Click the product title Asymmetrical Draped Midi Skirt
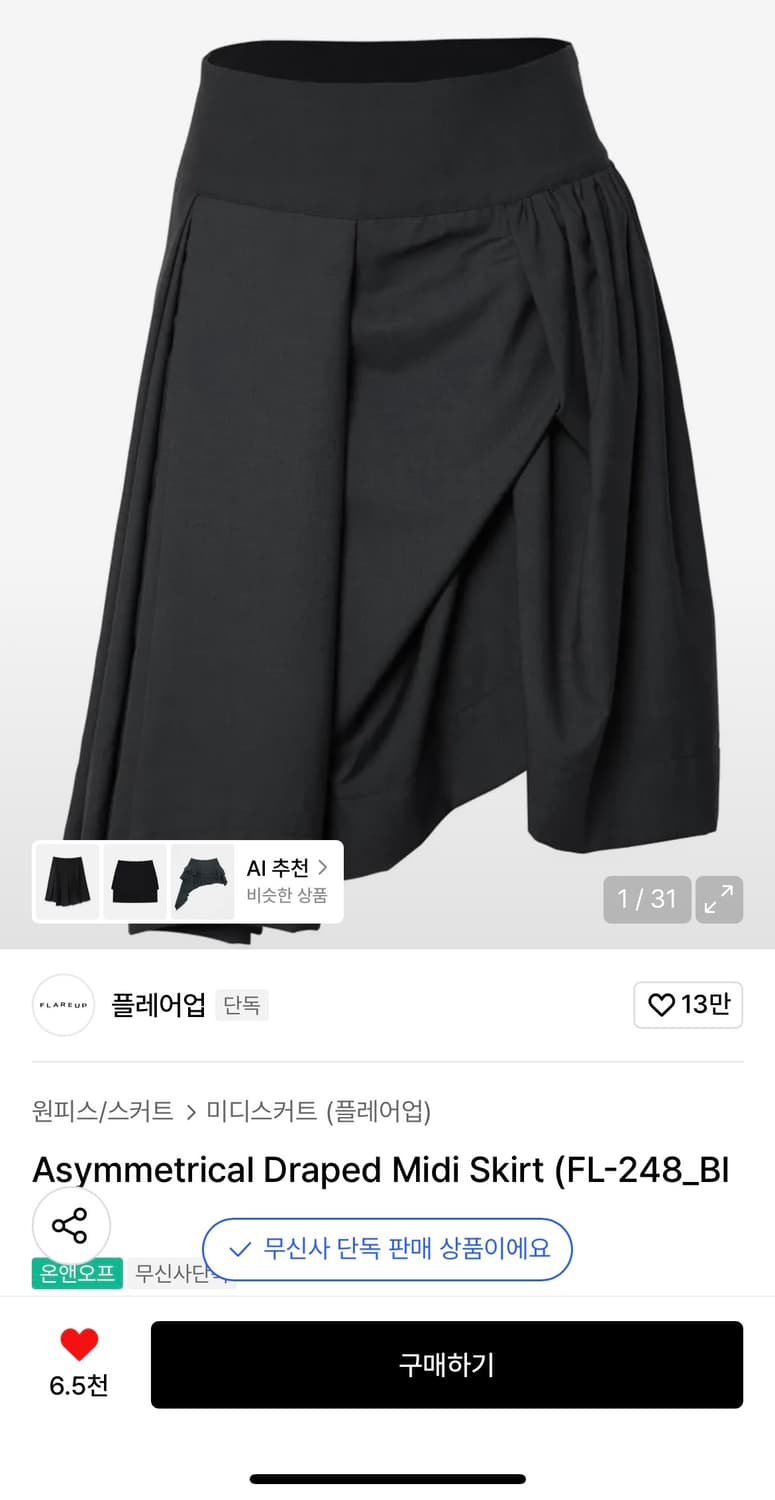The height and width of the screenshot is (1500, 775). click(380, 1170)
